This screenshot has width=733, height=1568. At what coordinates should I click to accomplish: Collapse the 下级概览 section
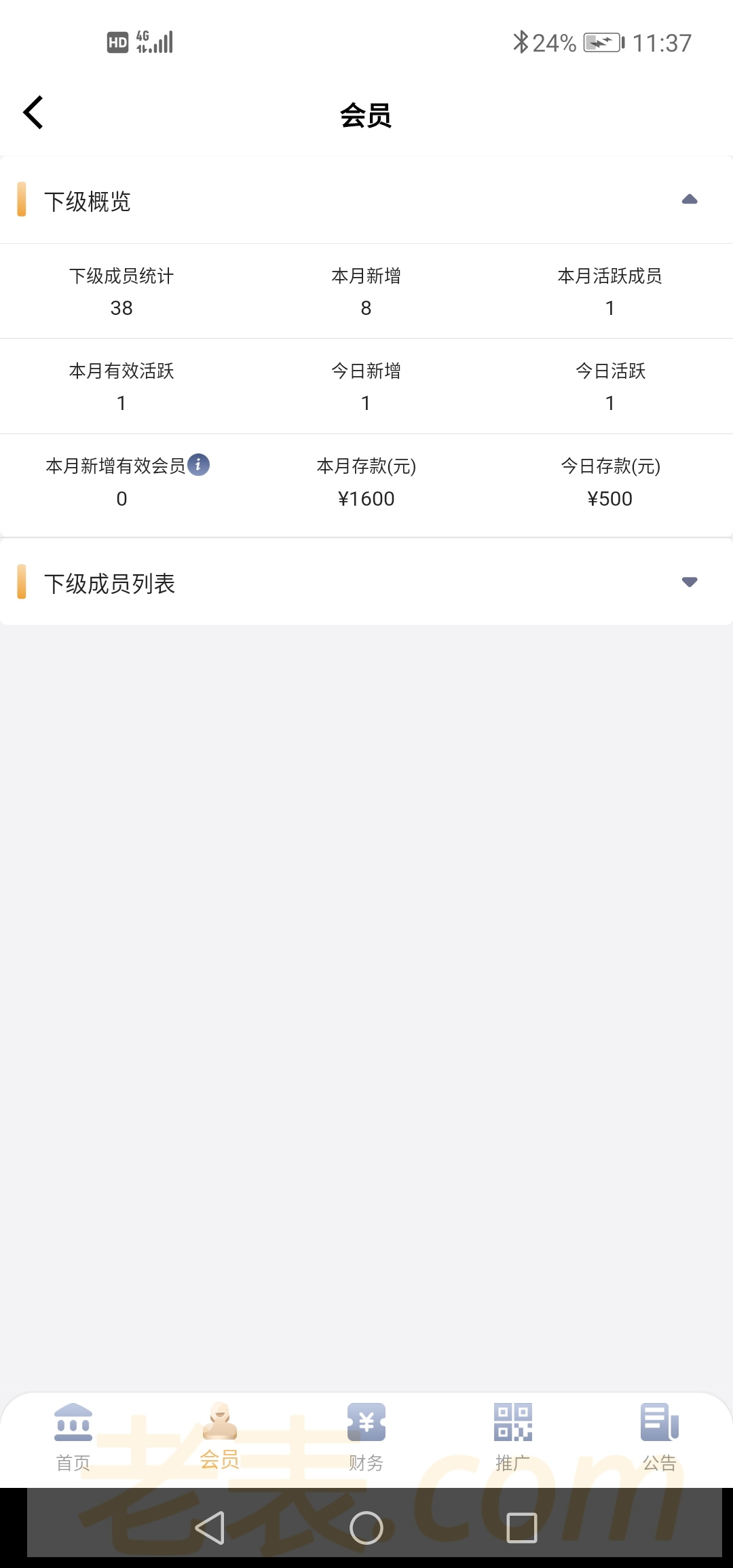[x=690, y=200]
